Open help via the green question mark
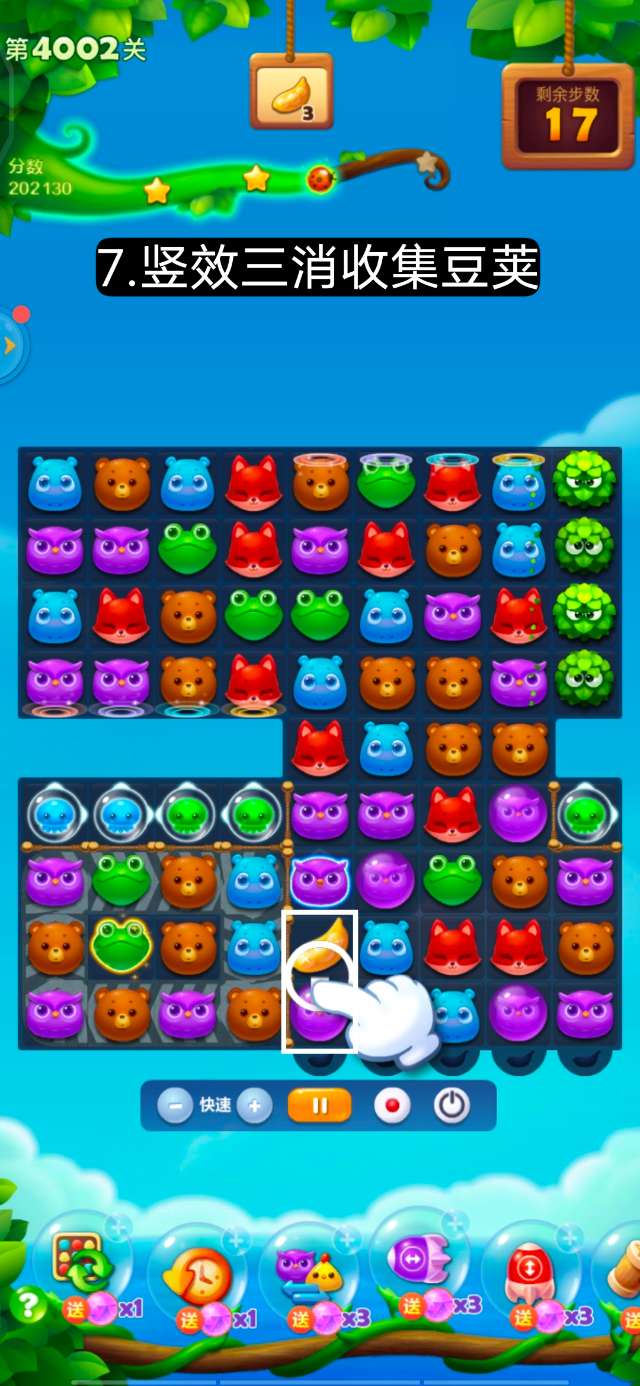This screenshot has width=640, height=1386. 28,1304
